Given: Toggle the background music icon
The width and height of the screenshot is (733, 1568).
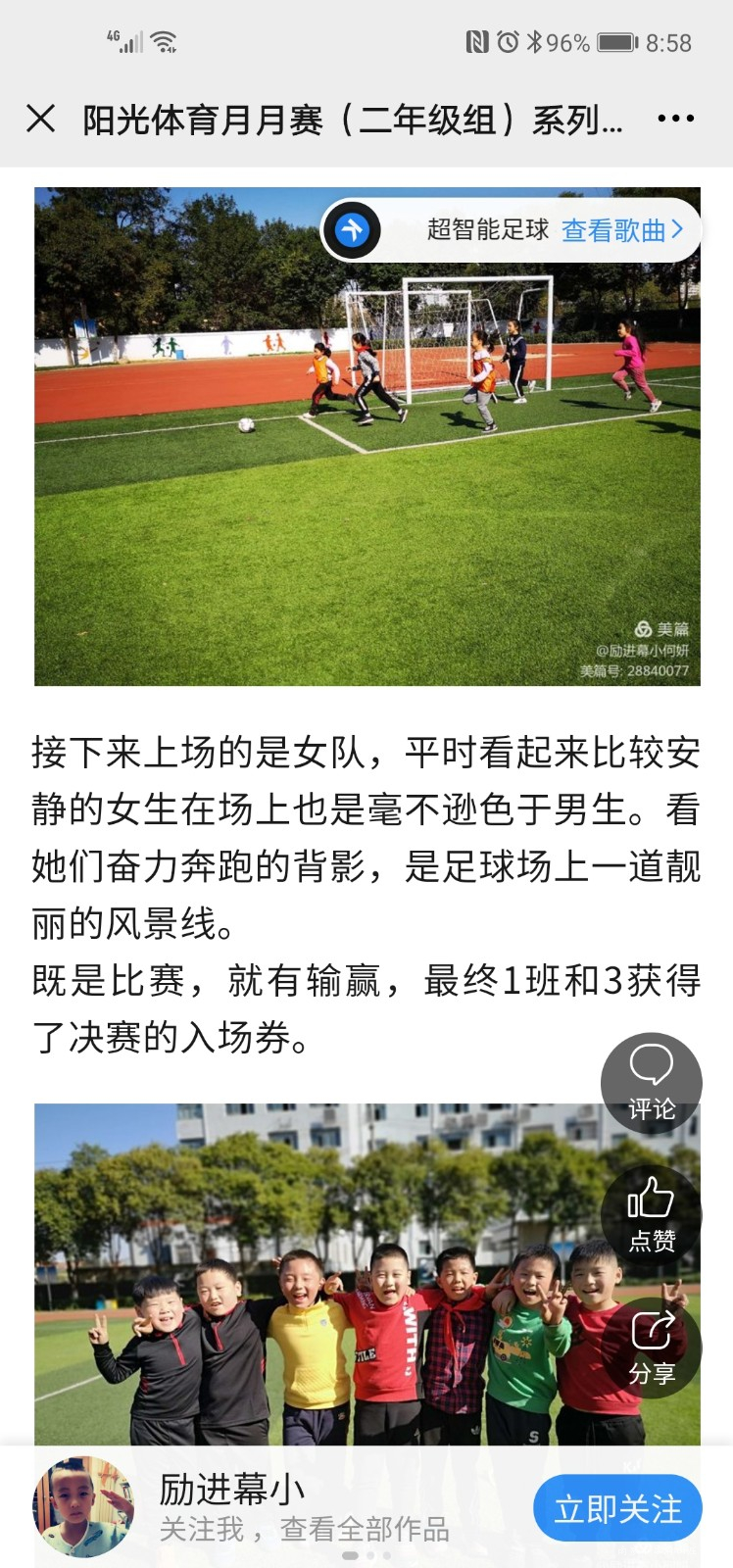Looking at the screenshot, I should [353, 230].
